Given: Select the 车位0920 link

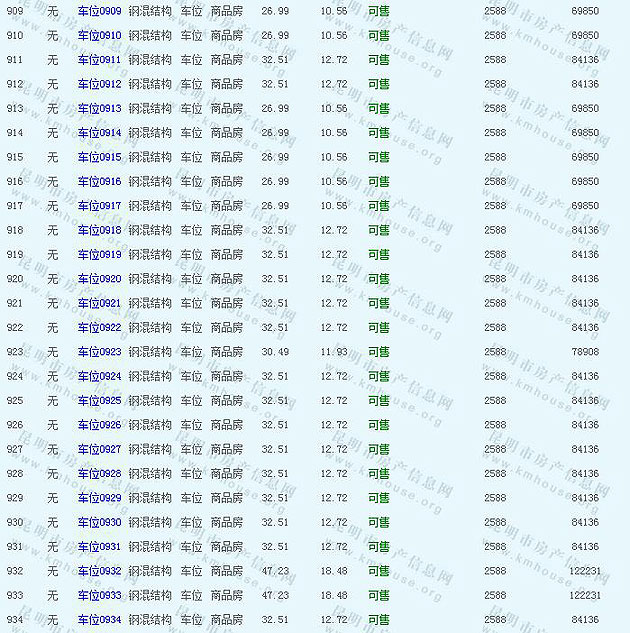Looking at the screenshot, I should (99, 279).
